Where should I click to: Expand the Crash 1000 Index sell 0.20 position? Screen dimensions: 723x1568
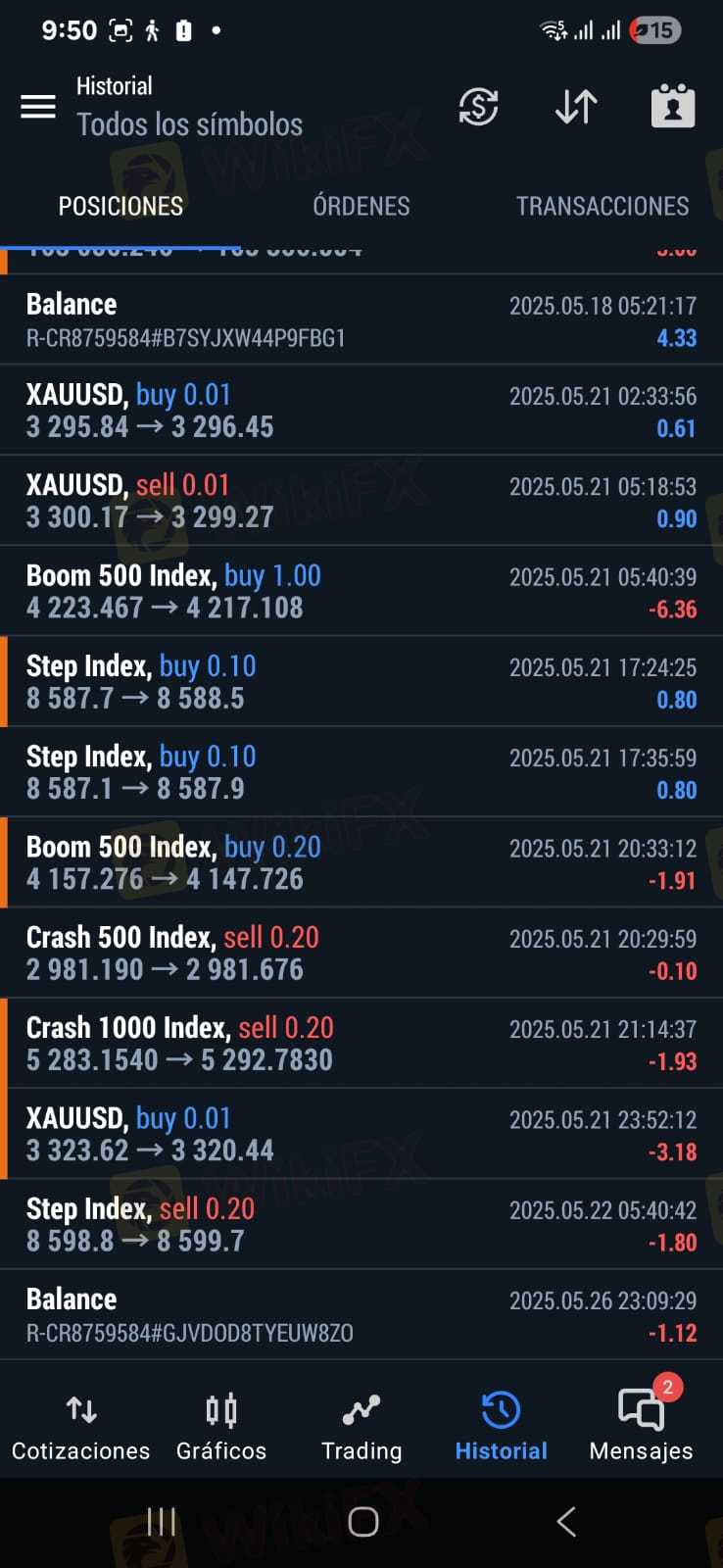point(361,1044)
